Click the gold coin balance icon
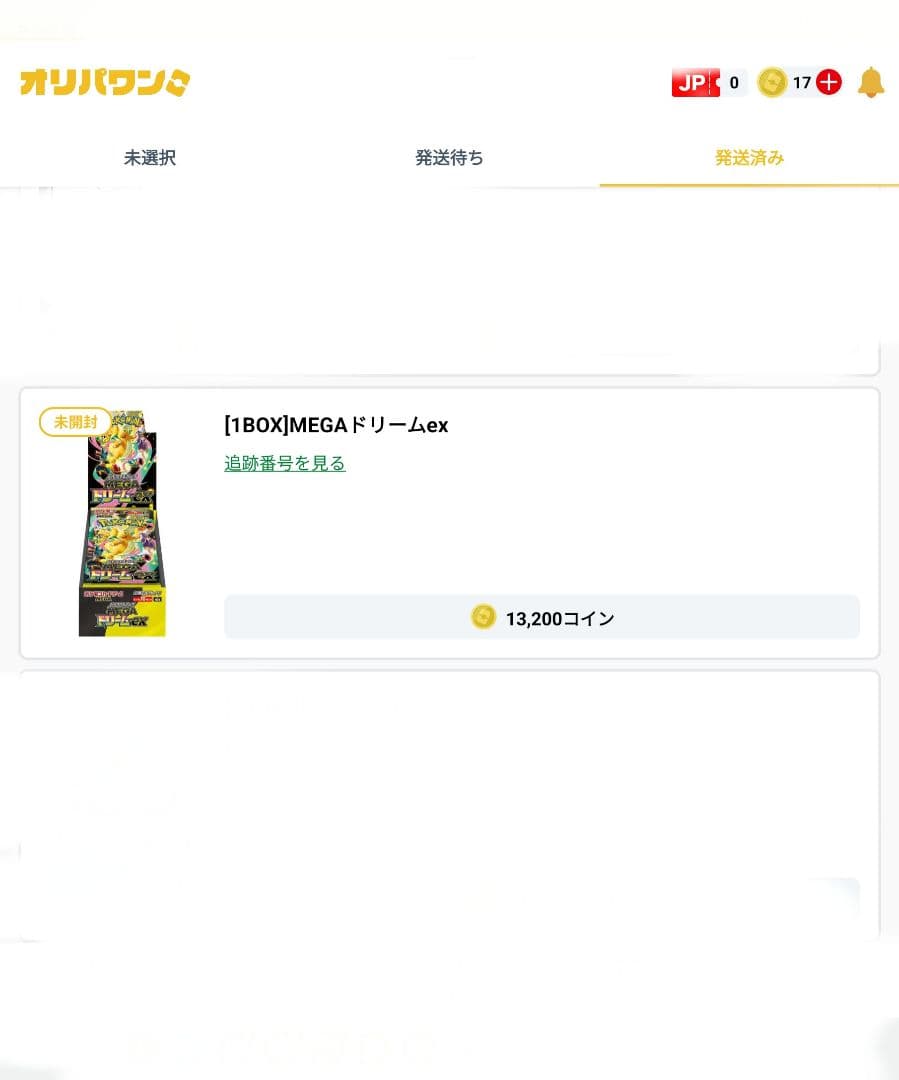Image resolution: width=899 pixels, height=1080 pixels. [772, 83]
